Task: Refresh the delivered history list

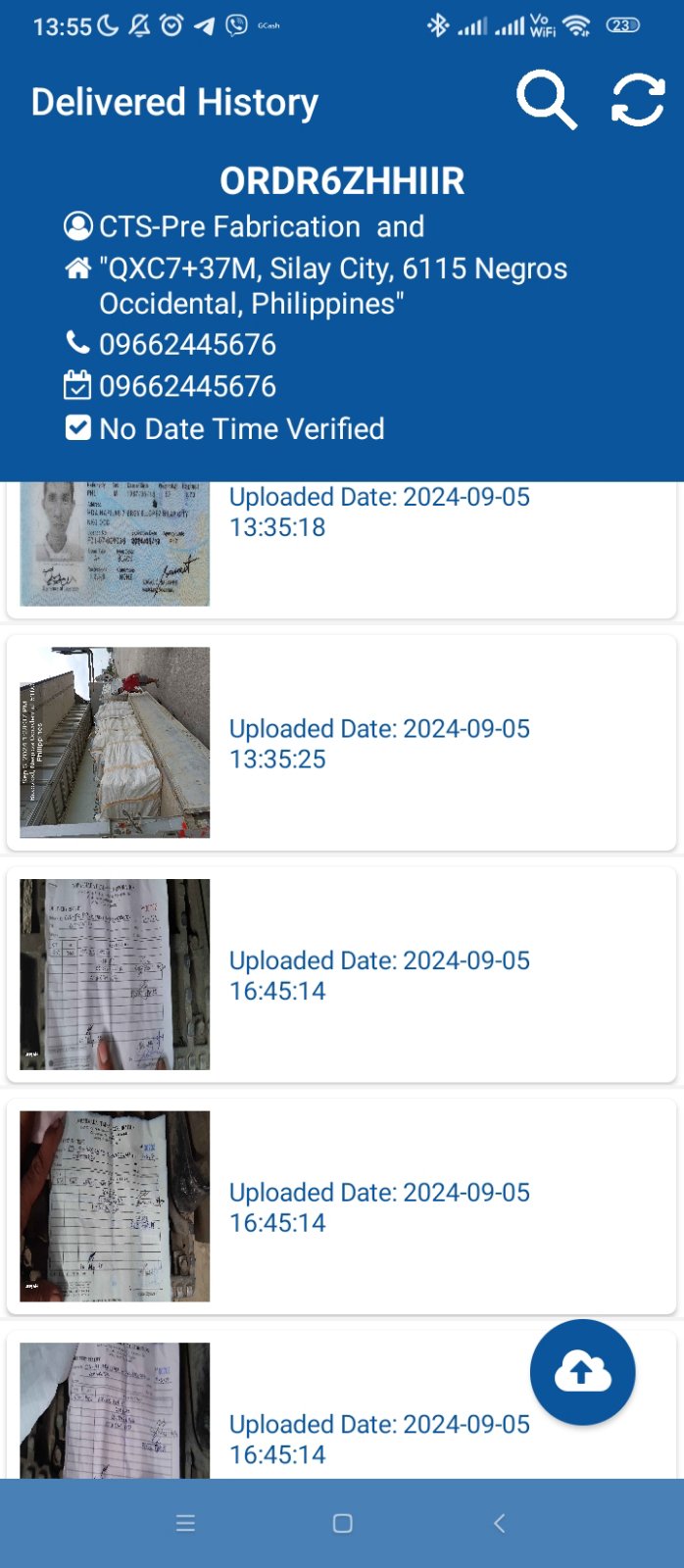Action: [638, 99]
